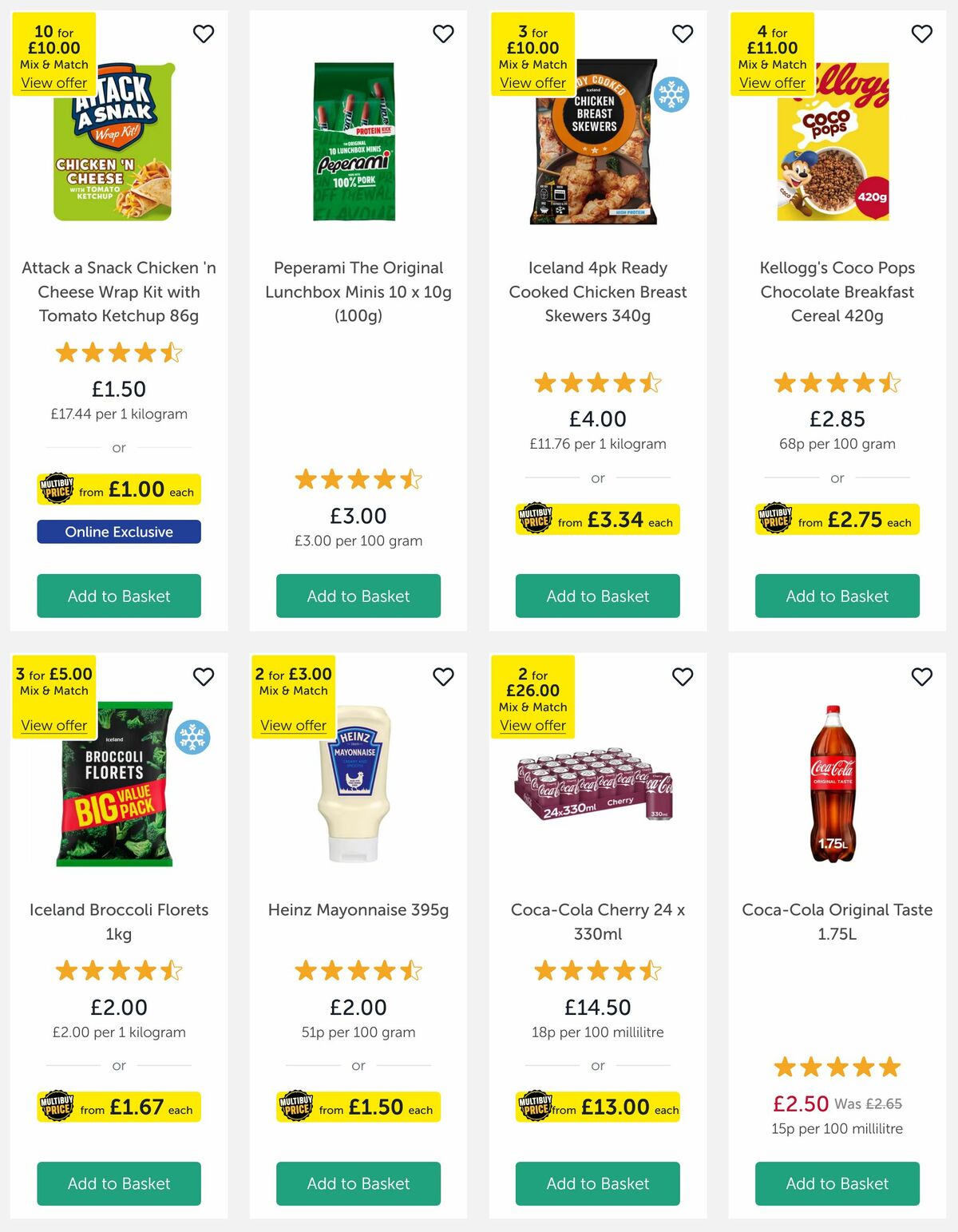
Task: View offer on Coca-Cola Cherry Mix & Match
Action: click(x=532, y=725)
